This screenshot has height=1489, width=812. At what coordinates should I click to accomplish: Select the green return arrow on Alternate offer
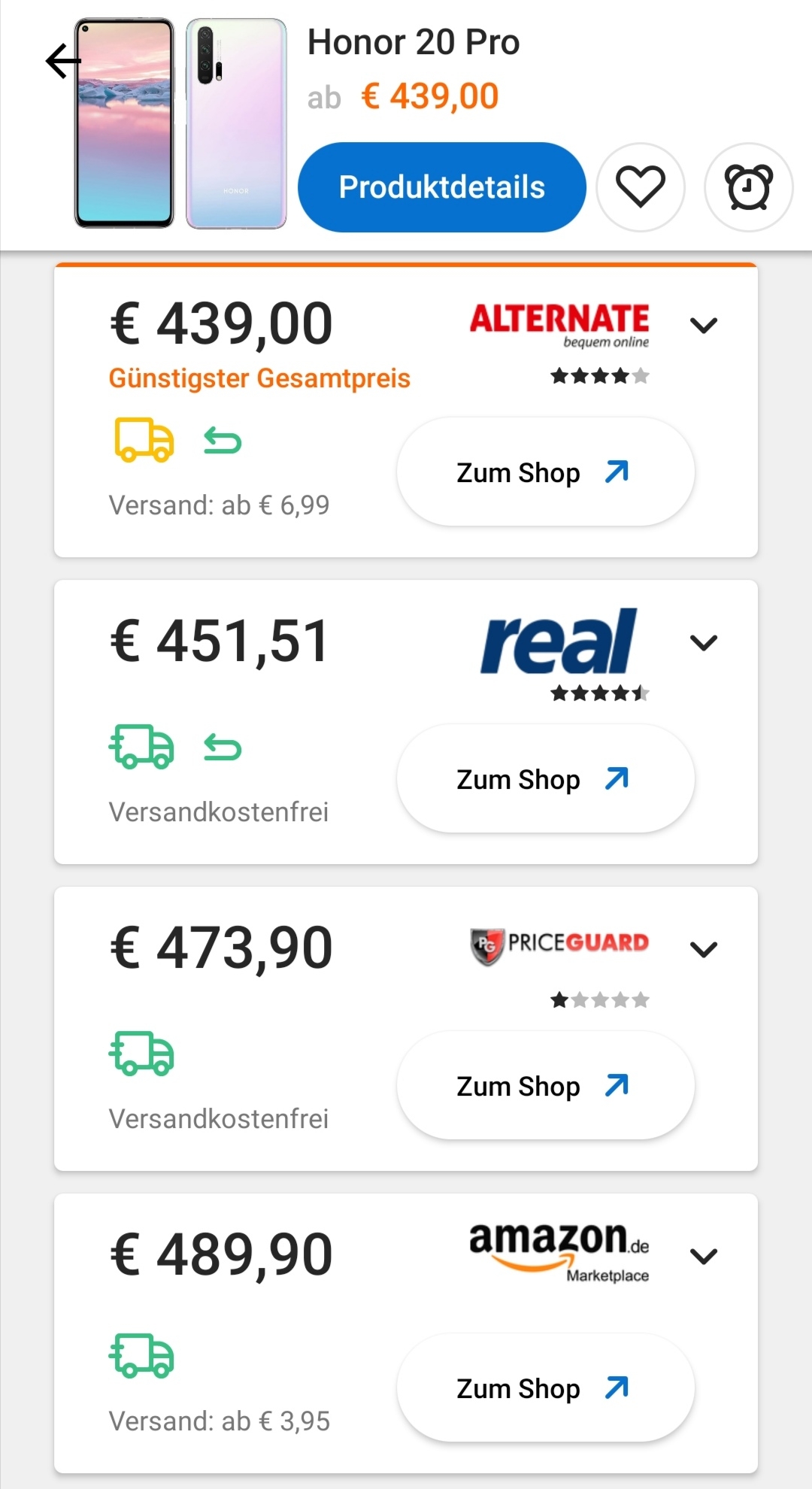pos(221,441)
